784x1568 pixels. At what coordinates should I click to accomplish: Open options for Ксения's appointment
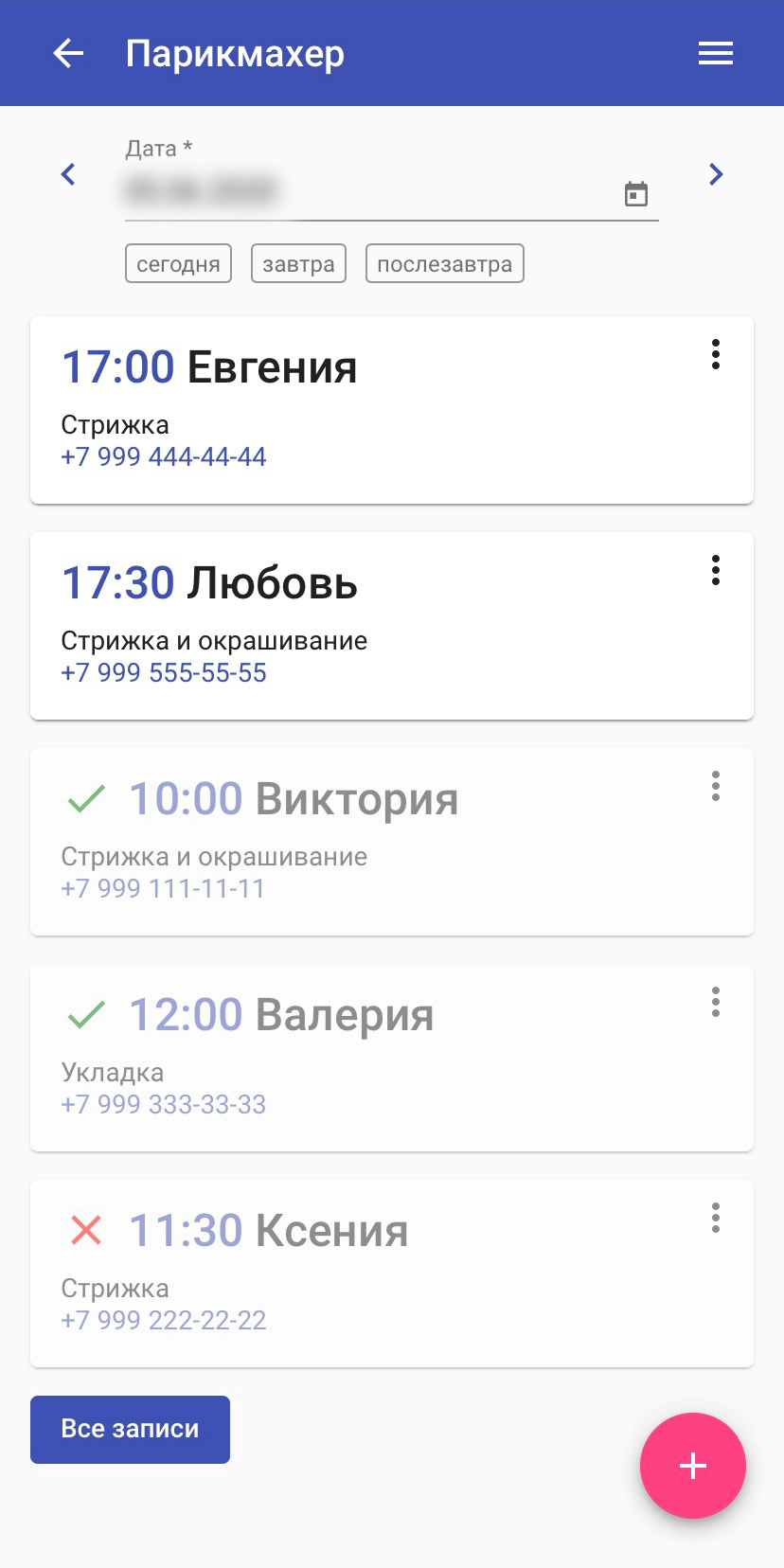pyautogui.click(x=716, y=1218)
